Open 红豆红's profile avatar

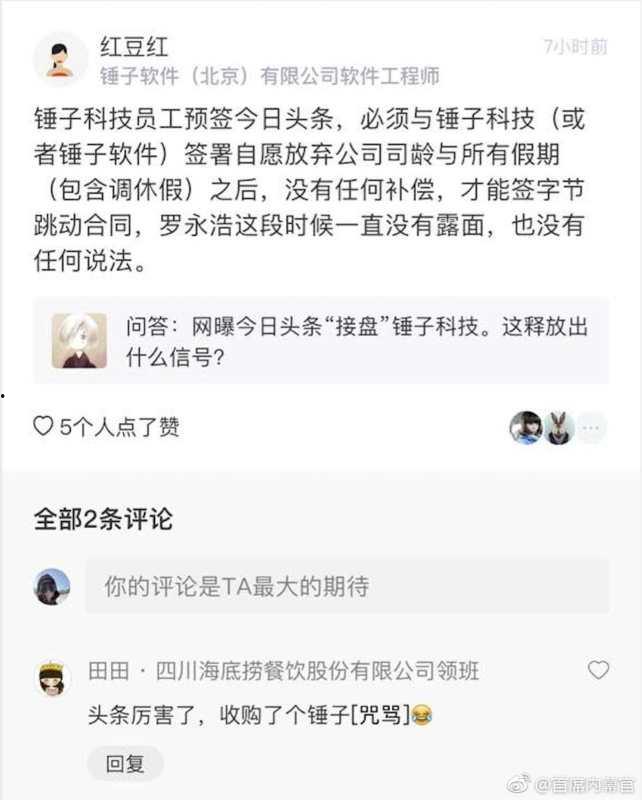61,59
